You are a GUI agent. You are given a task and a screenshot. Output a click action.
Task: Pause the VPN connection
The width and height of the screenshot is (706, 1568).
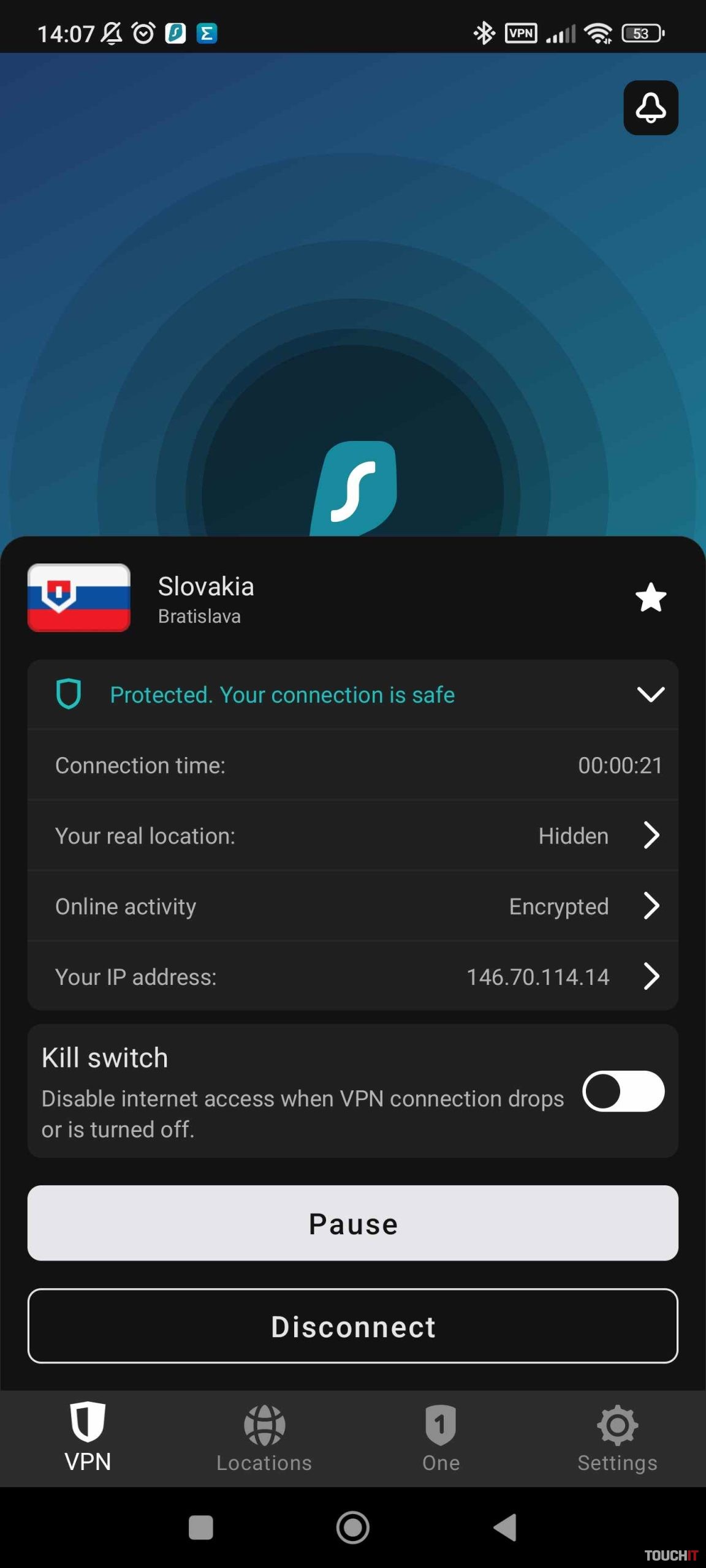coord(353,1223)
